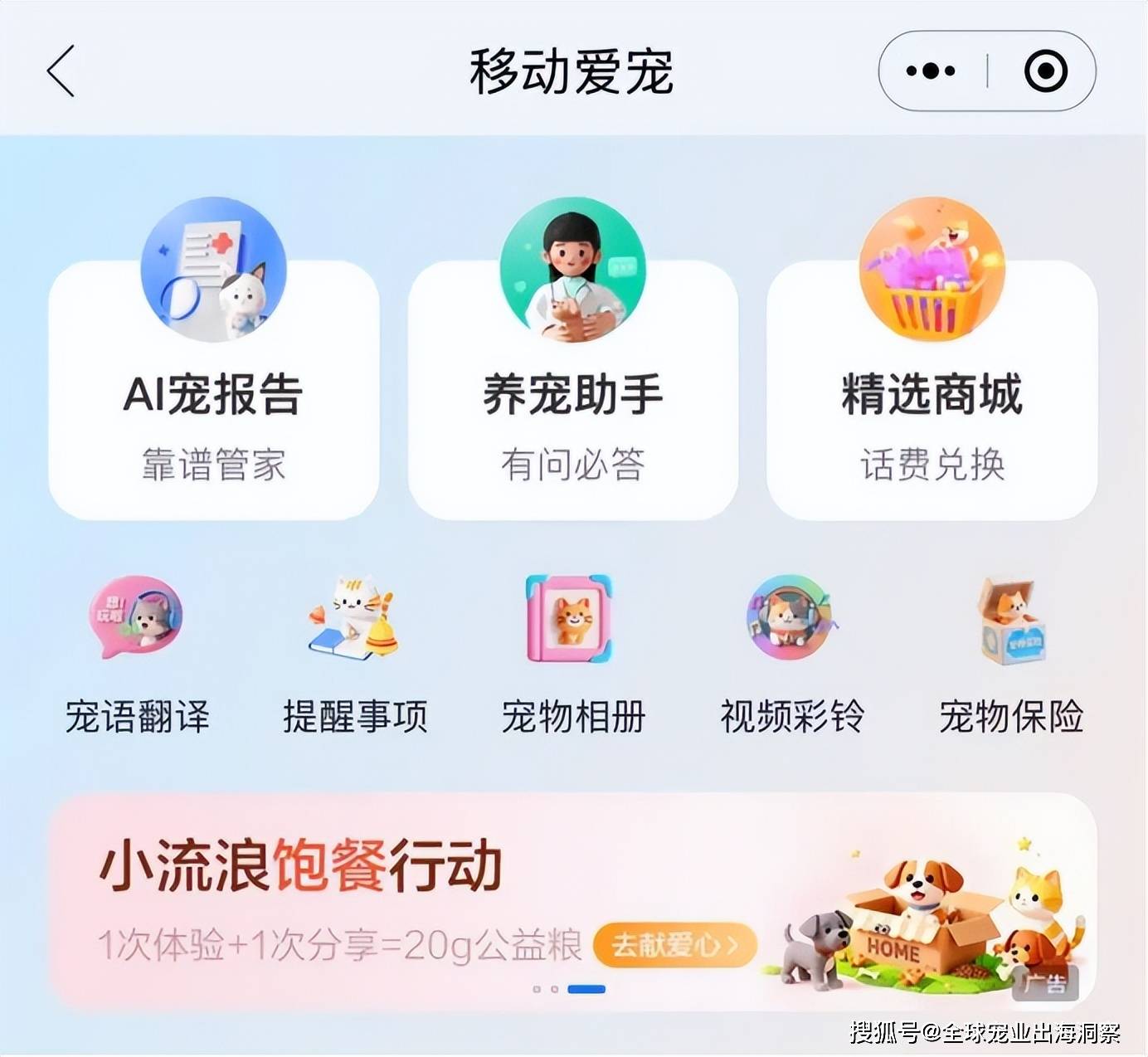Image resolution: width=1148 pixels, height=1057 pixels.
Task: Tap the 去献爱心 button
Action: 674,944
